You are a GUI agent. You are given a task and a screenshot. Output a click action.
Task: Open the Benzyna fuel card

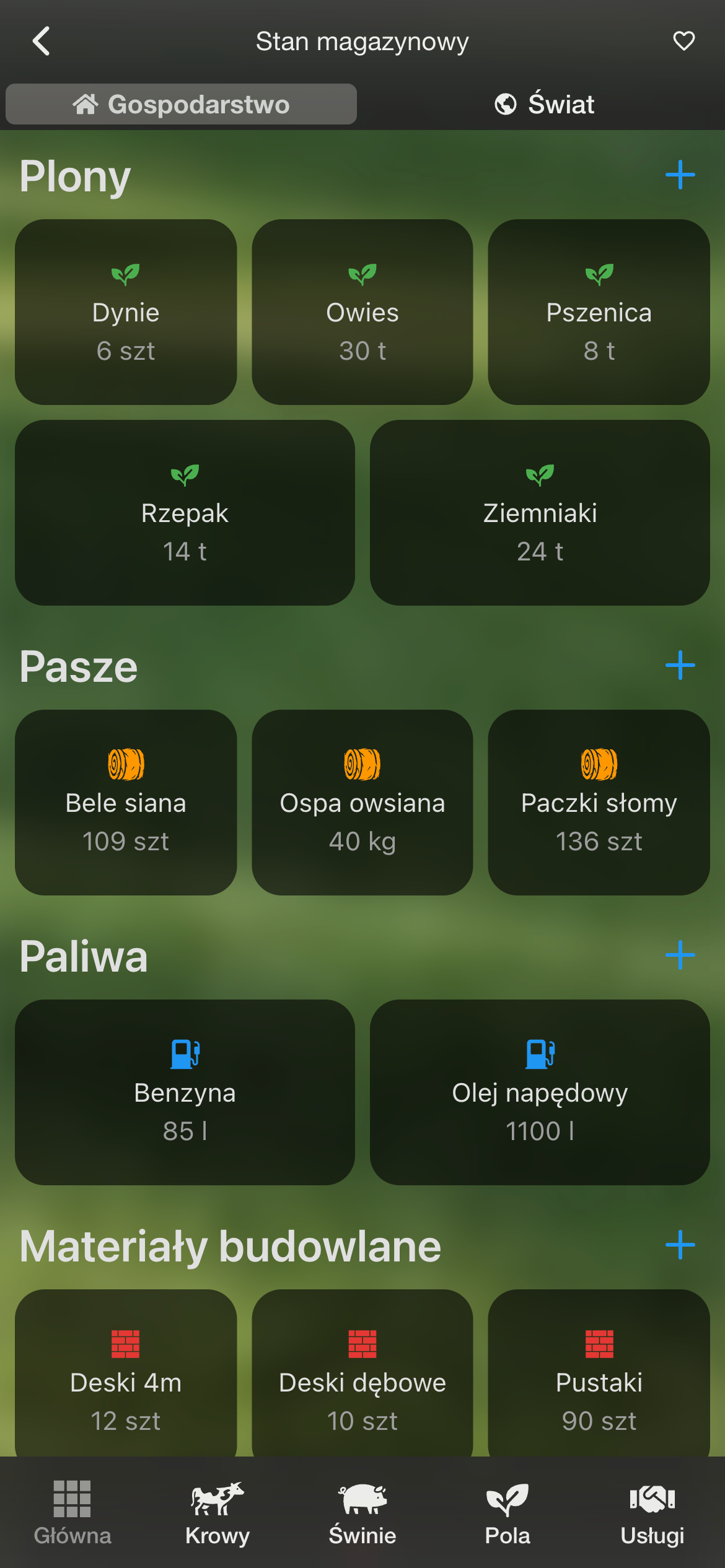(x=185, y=1092)
